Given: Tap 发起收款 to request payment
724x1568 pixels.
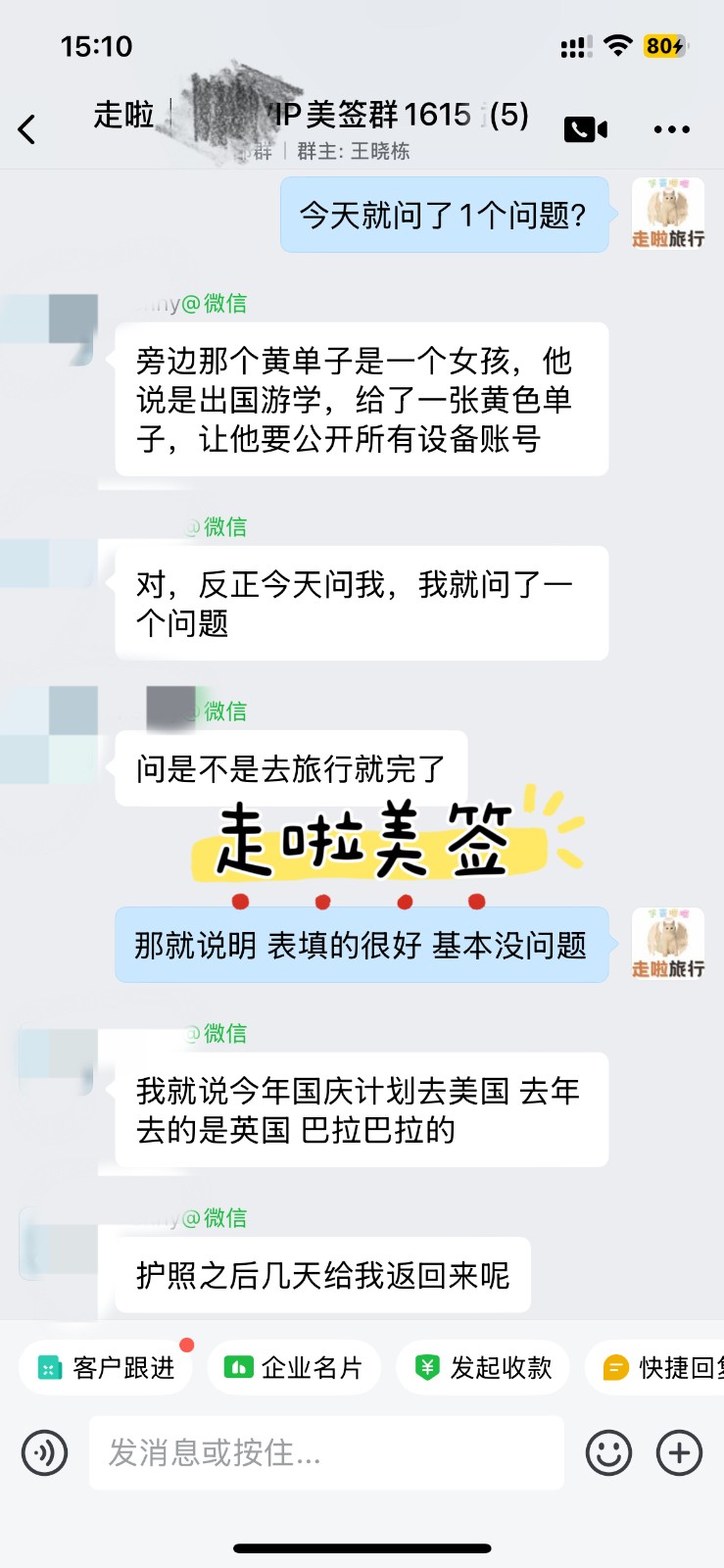Looking at the screenshot, I should pos(483,1367).
